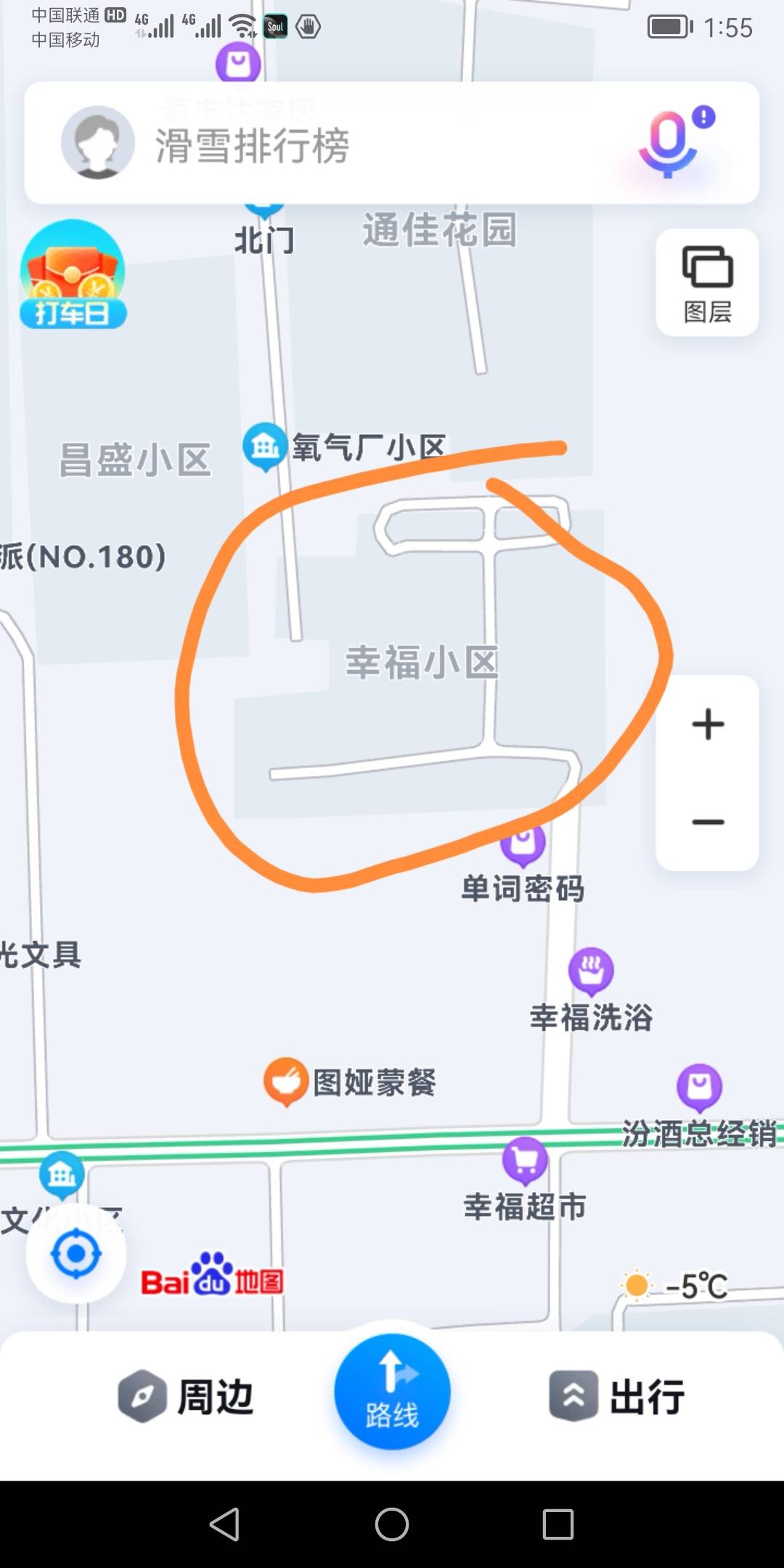Select the 氧气厂小区 map marker

pyautogui.click(x=264, y=446)
